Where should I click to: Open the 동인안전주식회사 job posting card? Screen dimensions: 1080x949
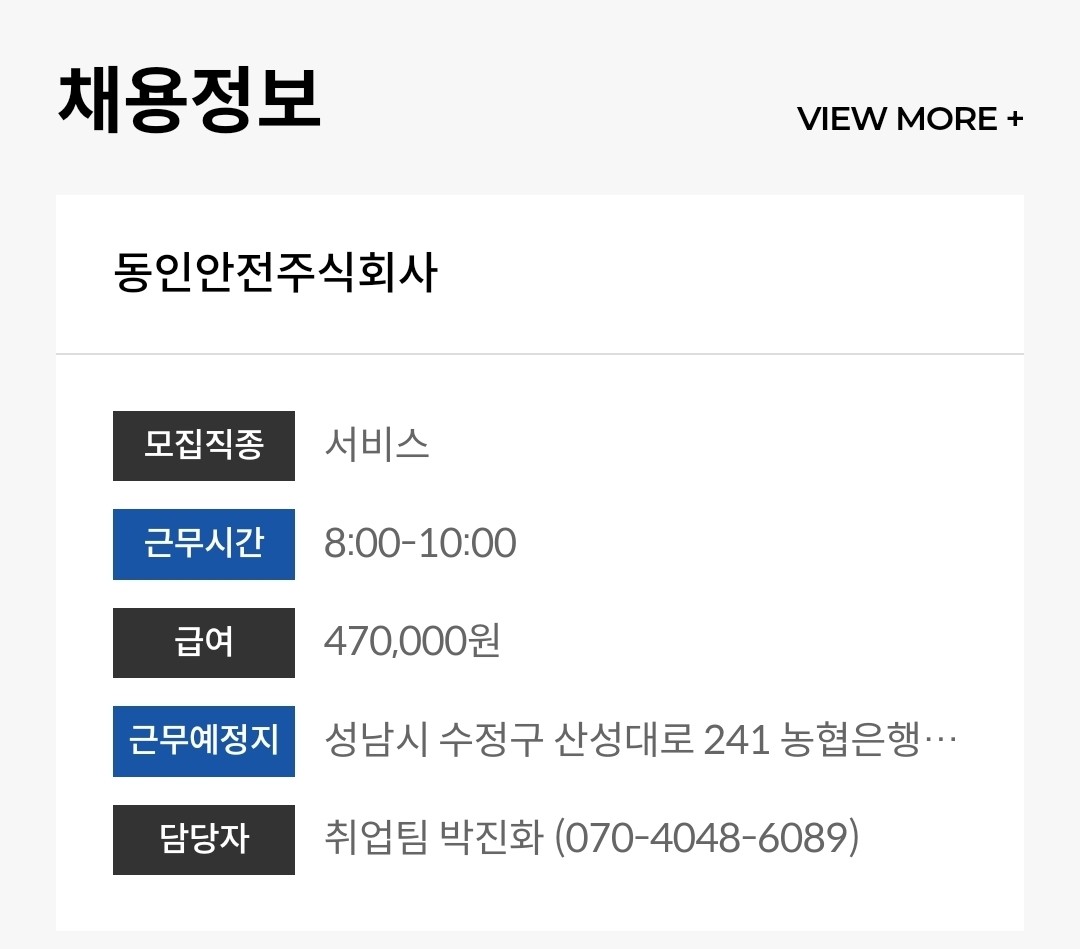[x=540, y=562]
